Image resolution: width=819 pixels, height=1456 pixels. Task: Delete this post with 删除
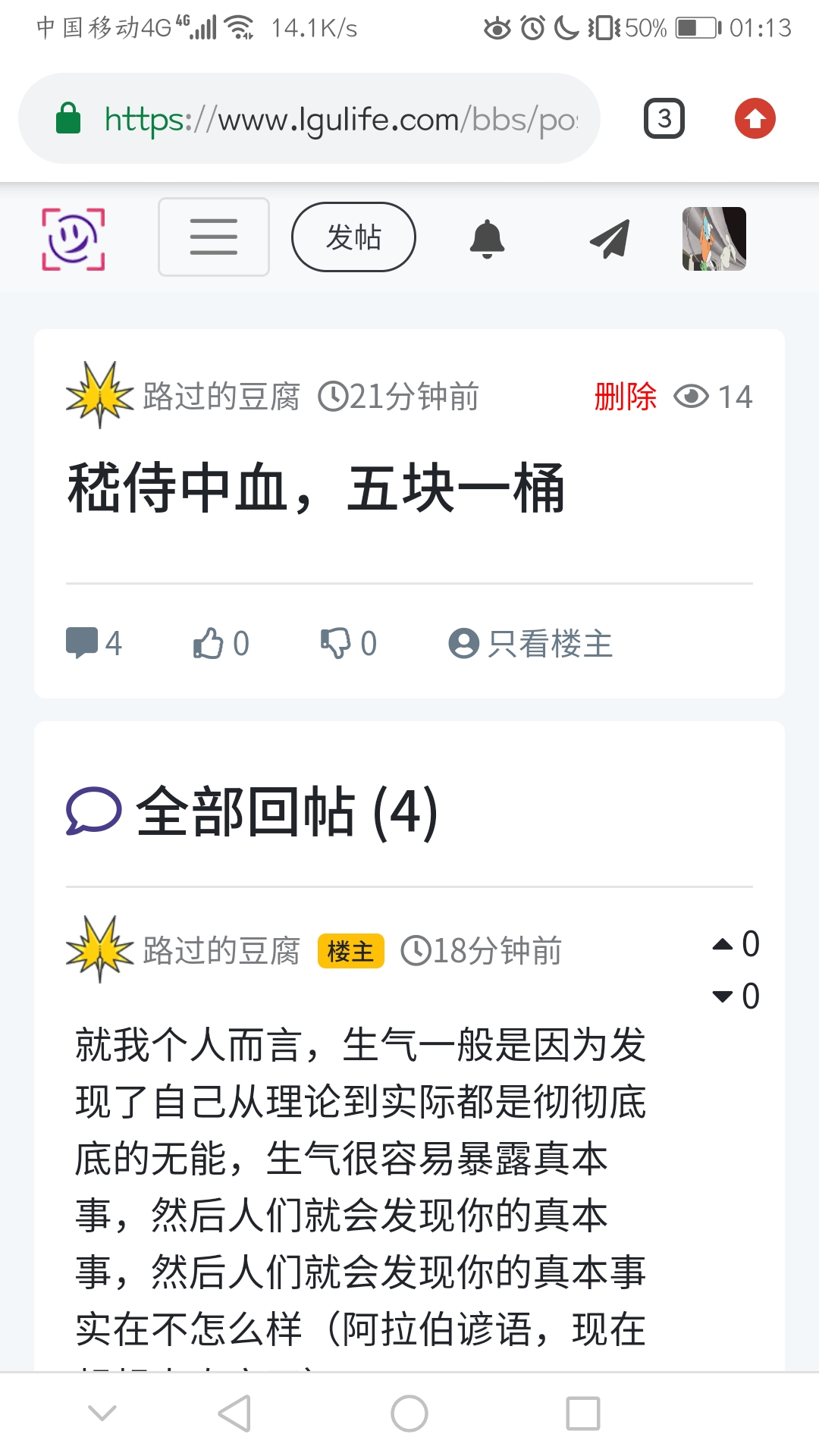[x=625, y=397]
